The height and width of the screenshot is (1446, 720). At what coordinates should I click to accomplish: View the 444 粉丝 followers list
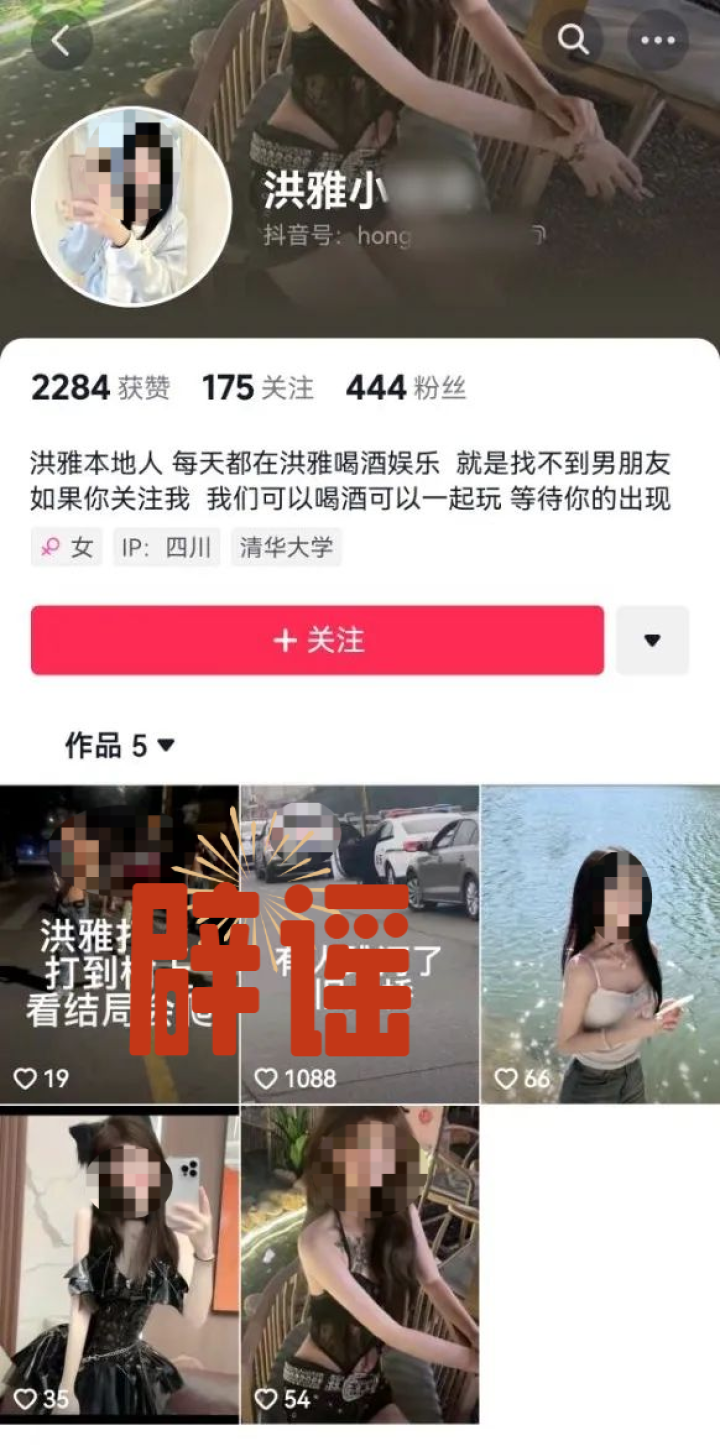pyautogui.click(x=405, y=388)
